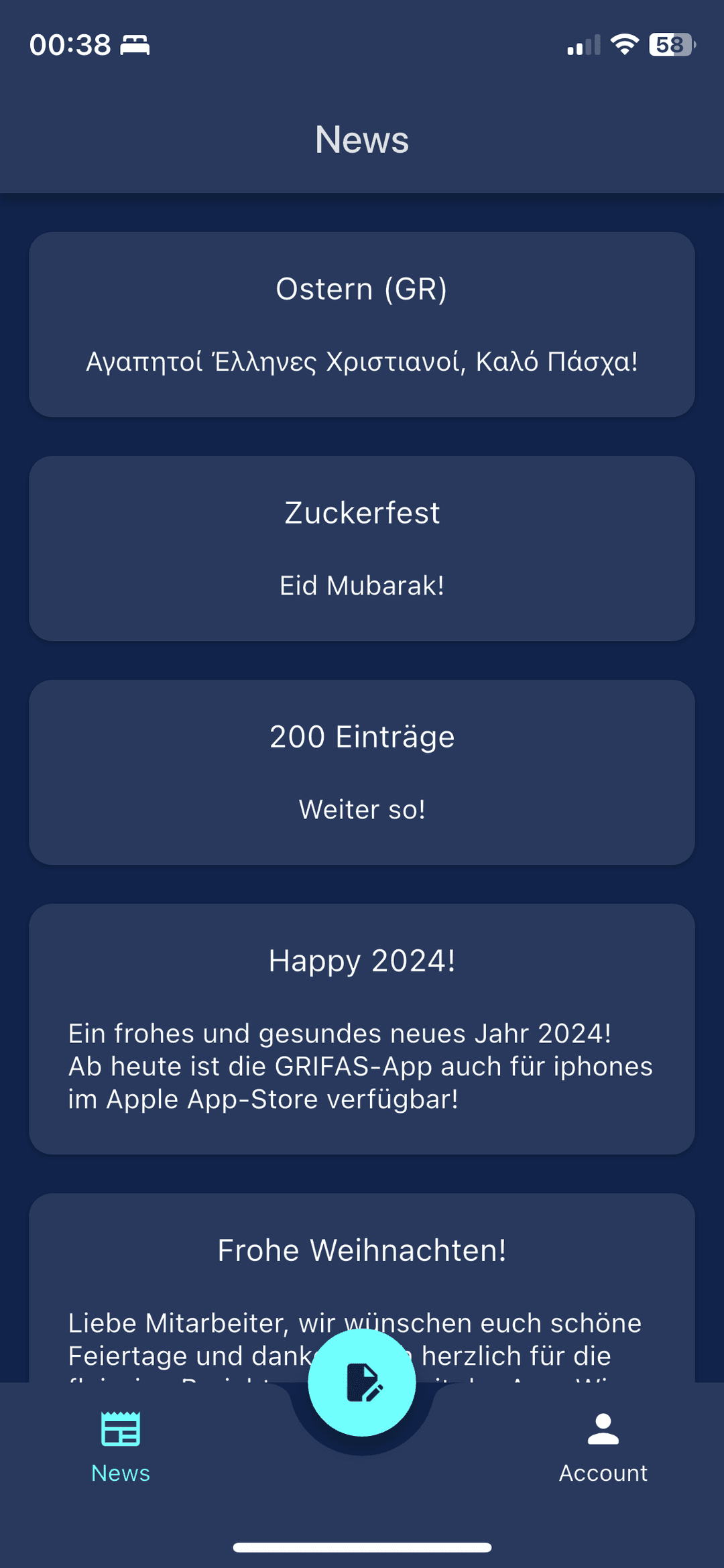Select the News tab

[121, 1447]
